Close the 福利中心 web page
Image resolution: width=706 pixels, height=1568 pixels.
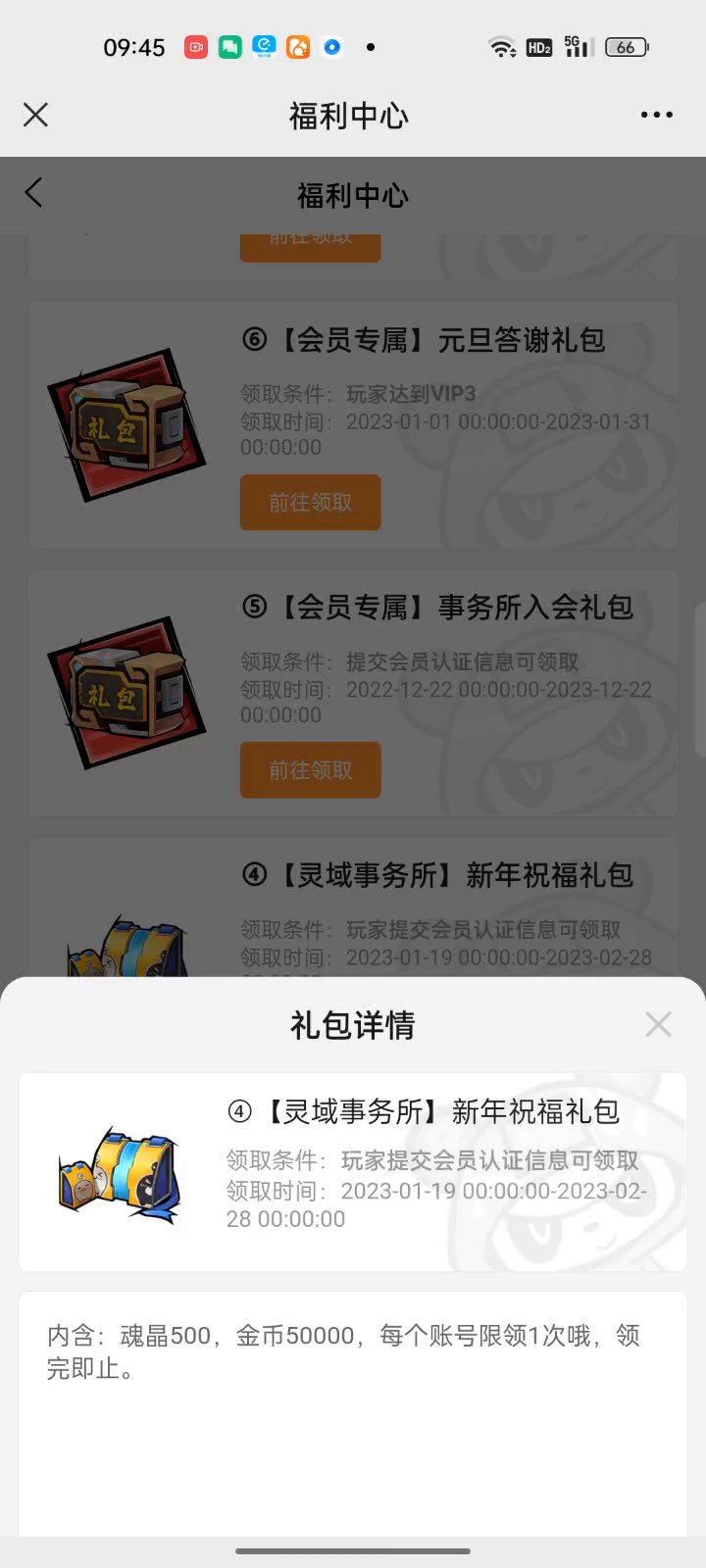35,115
